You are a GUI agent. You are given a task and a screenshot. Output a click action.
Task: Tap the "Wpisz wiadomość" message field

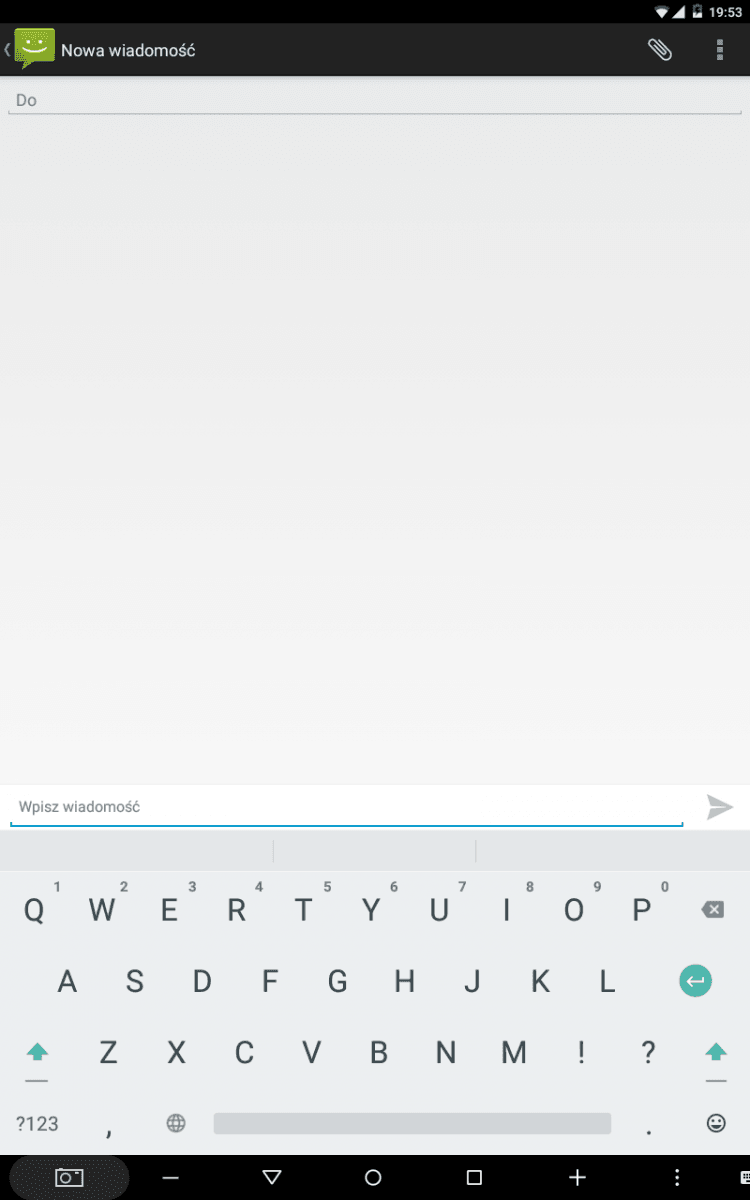346,807
